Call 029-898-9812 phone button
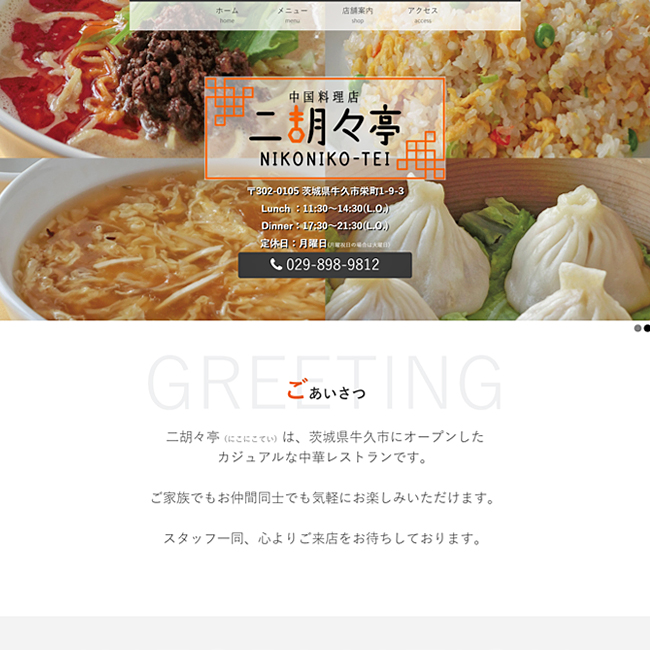 pyautogui.click(x=325, y=265)
